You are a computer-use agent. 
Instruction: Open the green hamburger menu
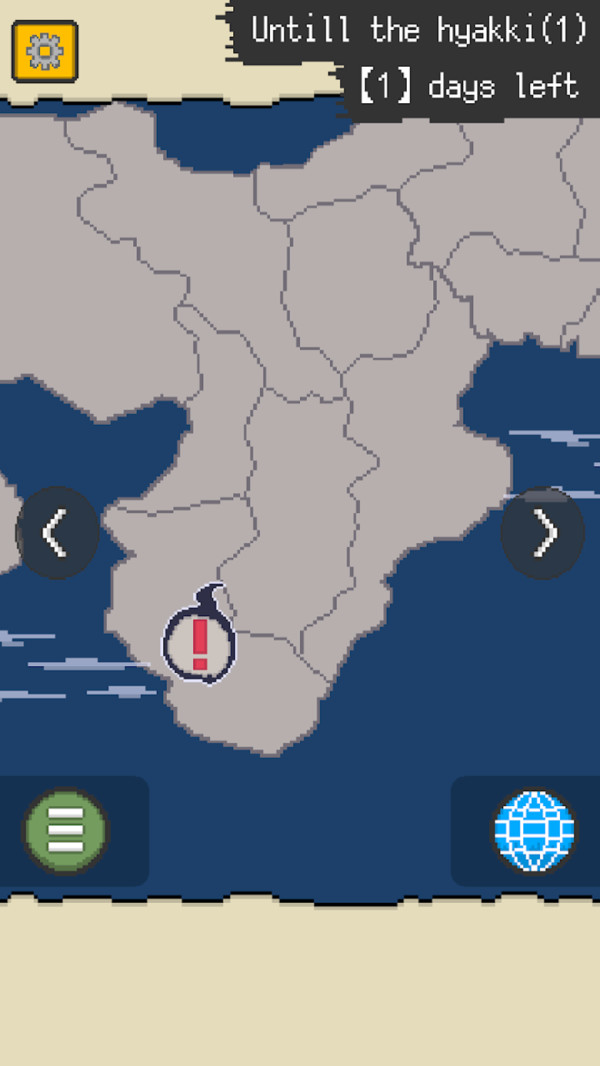pyautogui.click(x=65, y=831)
